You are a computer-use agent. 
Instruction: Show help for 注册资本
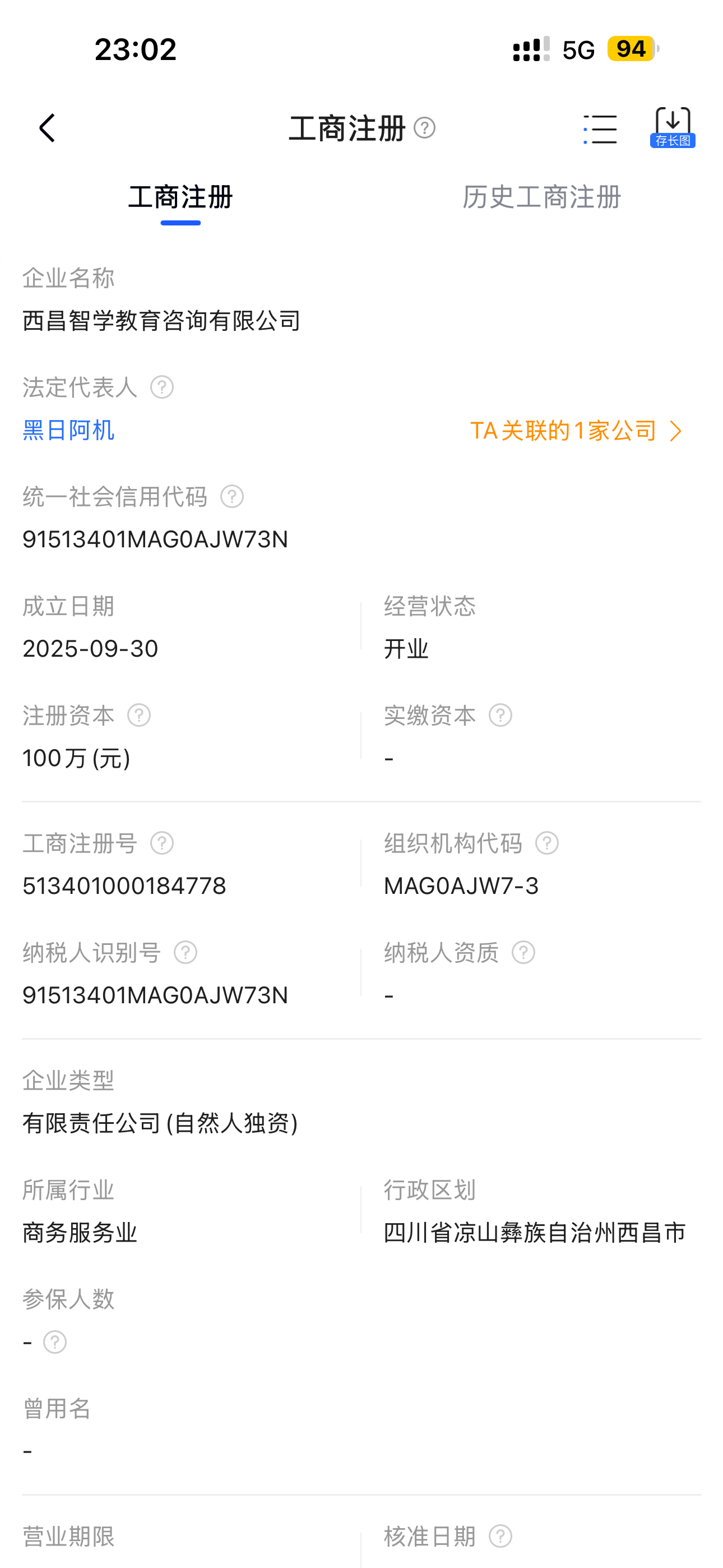pyautogui.click(x=139, y=715)
